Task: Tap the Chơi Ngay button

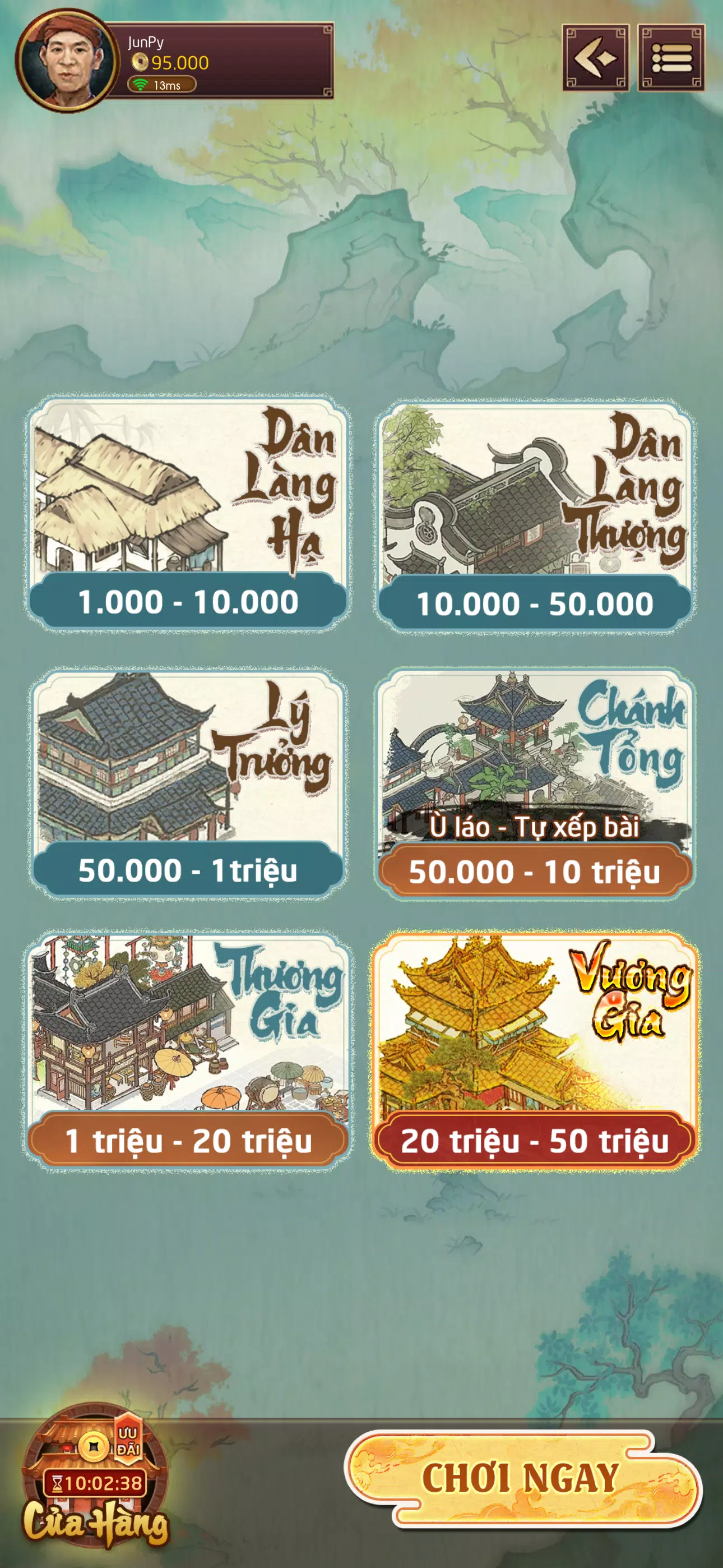Action: tap(523, 1478)
